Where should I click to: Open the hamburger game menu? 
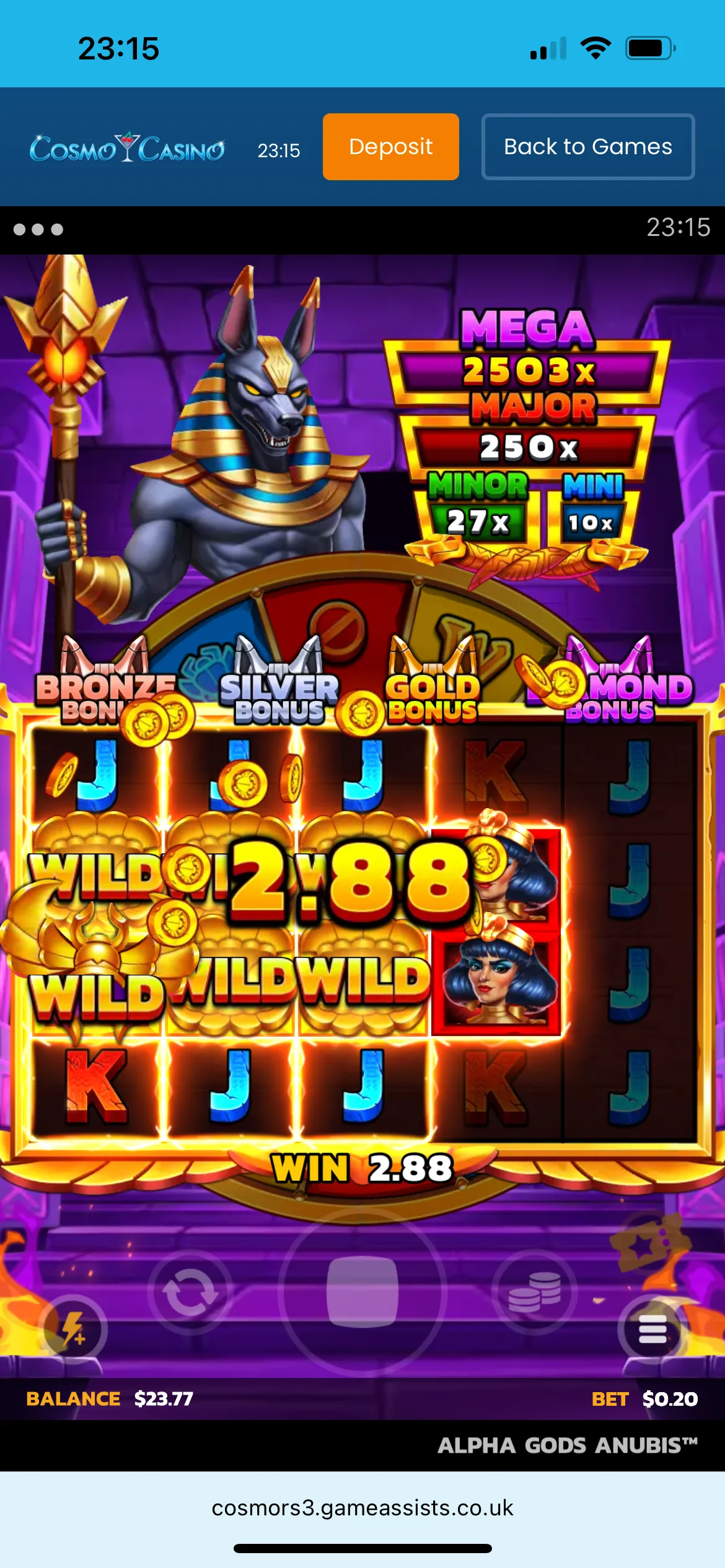click(x=651, y=1330)
